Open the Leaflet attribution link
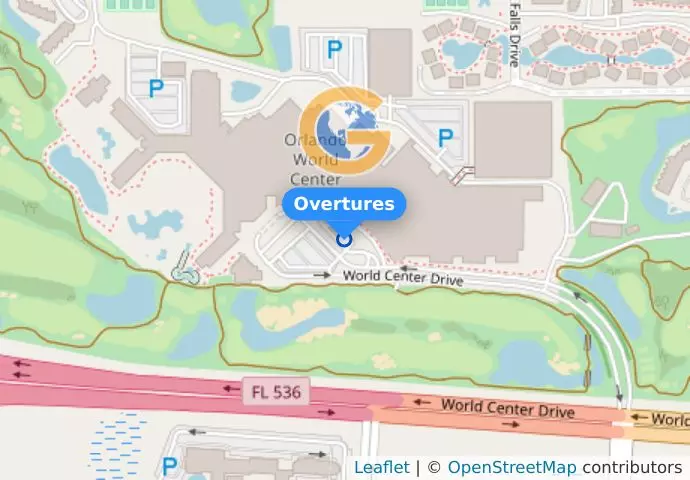The height and width of the screenshot is (480, 690). coord(381,467)
